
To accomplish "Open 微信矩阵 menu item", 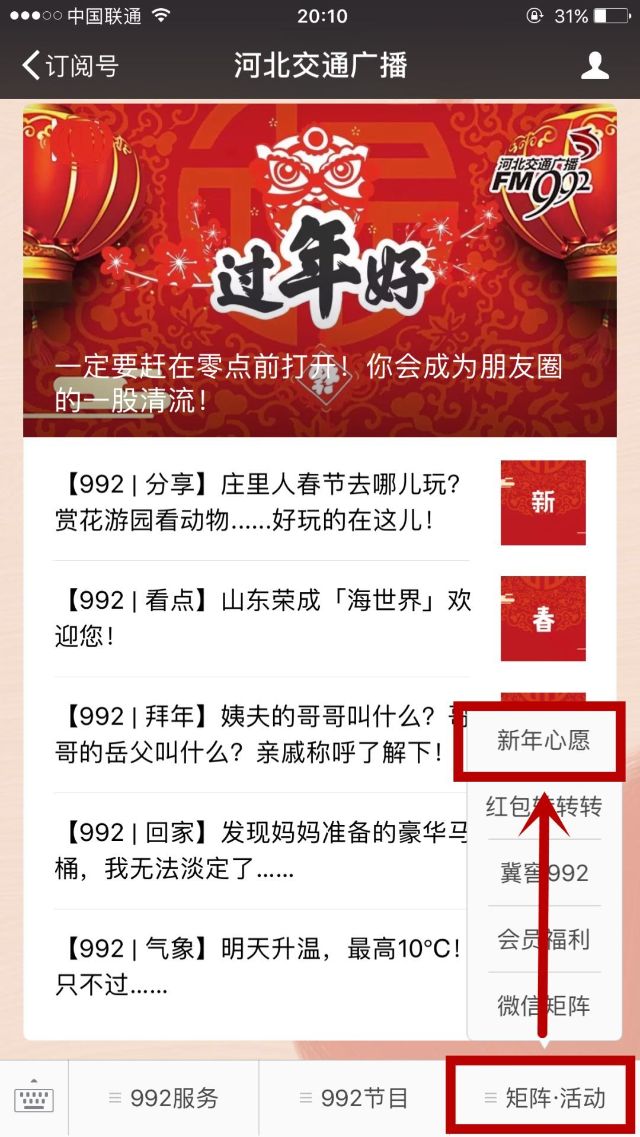I will click(x=543, y=1005).
